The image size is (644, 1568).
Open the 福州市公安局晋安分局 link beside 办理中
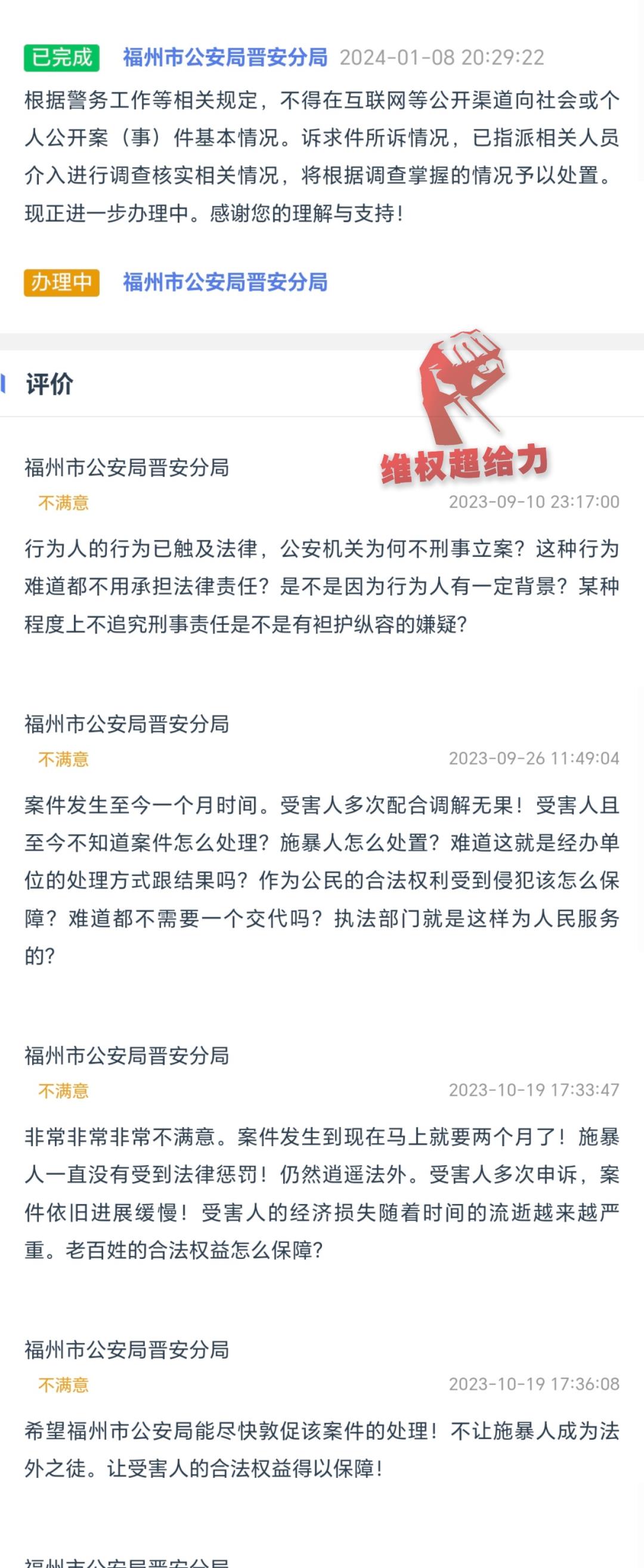225,282
